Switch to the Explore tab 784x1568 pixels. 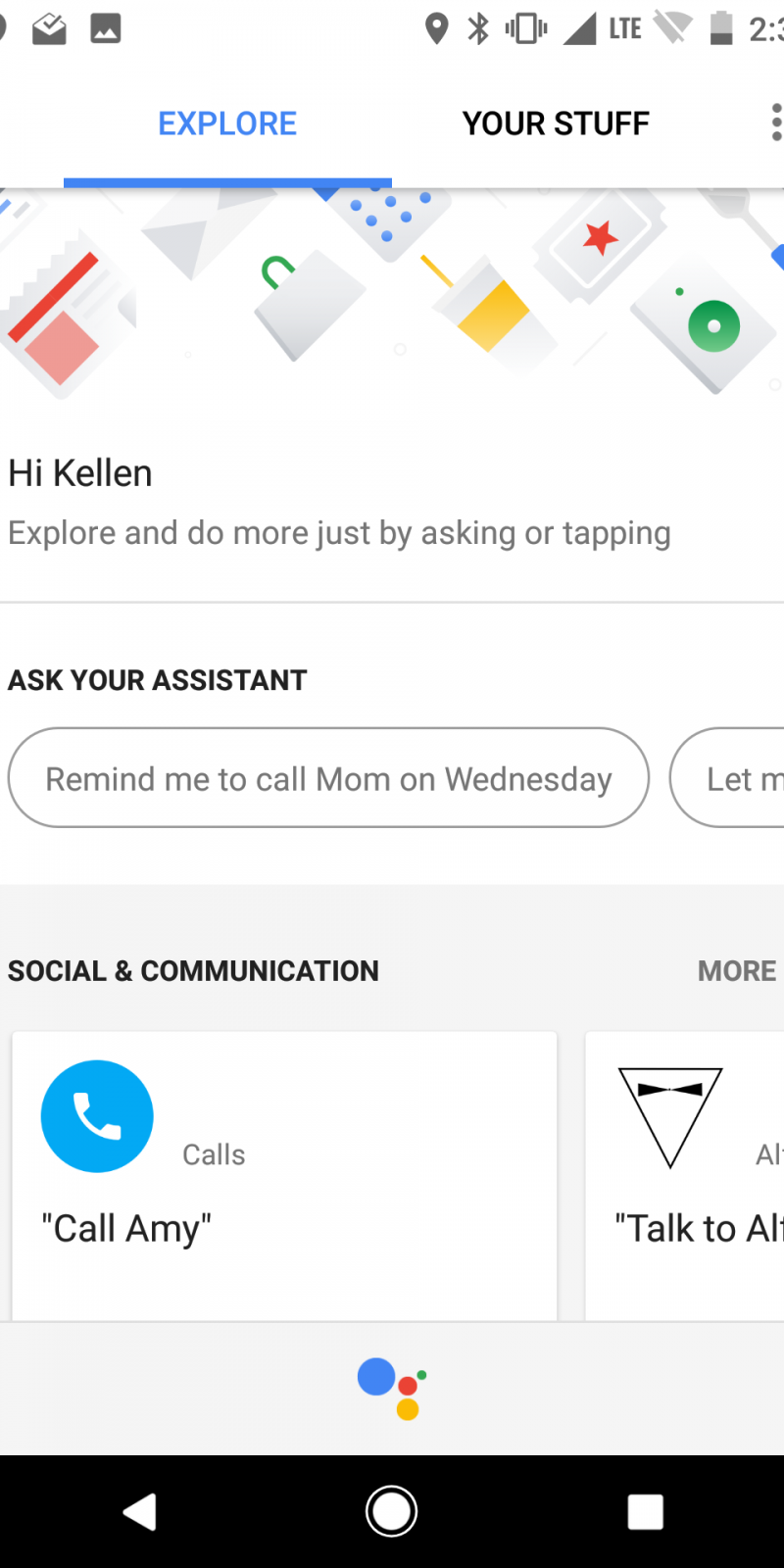[227, 123]
